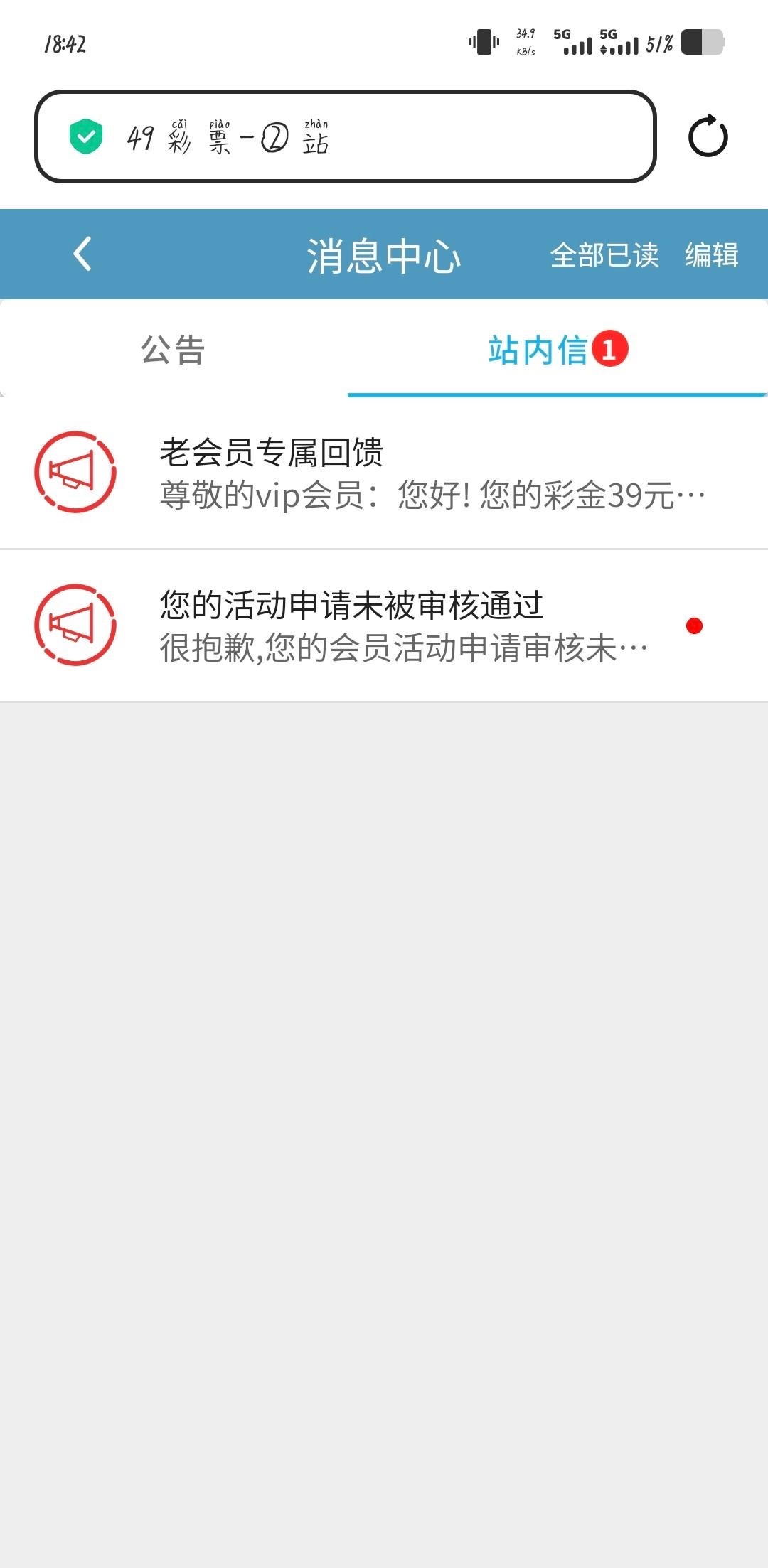Image resolution: width=768 pixels, height=1568 pixels.
Task: Tap 编辑 to edit messages
Action: [711, 255]
